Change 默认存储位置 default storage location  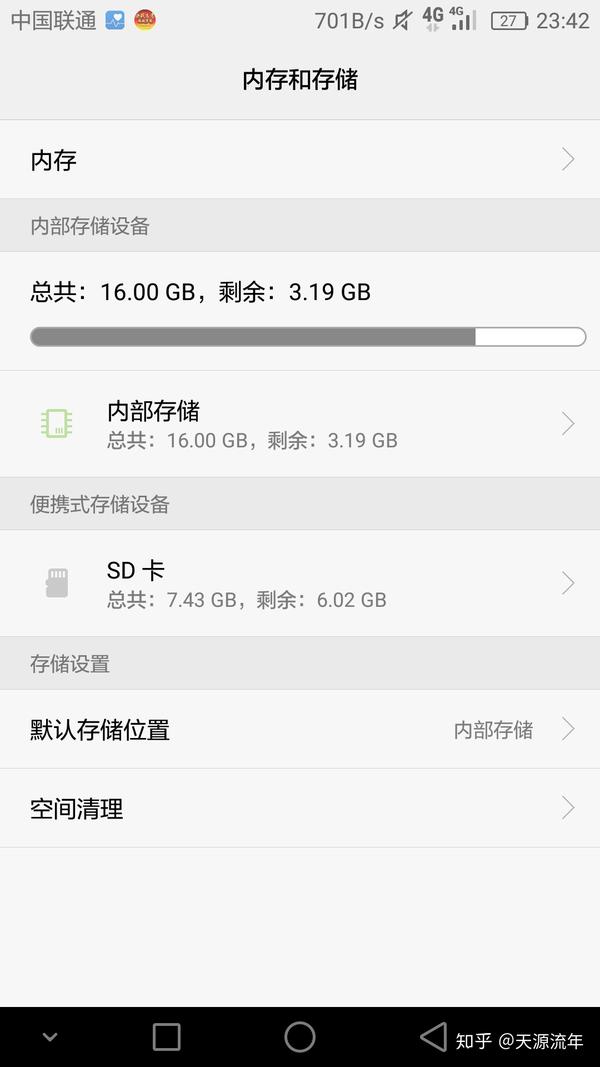tap(300, 729)
